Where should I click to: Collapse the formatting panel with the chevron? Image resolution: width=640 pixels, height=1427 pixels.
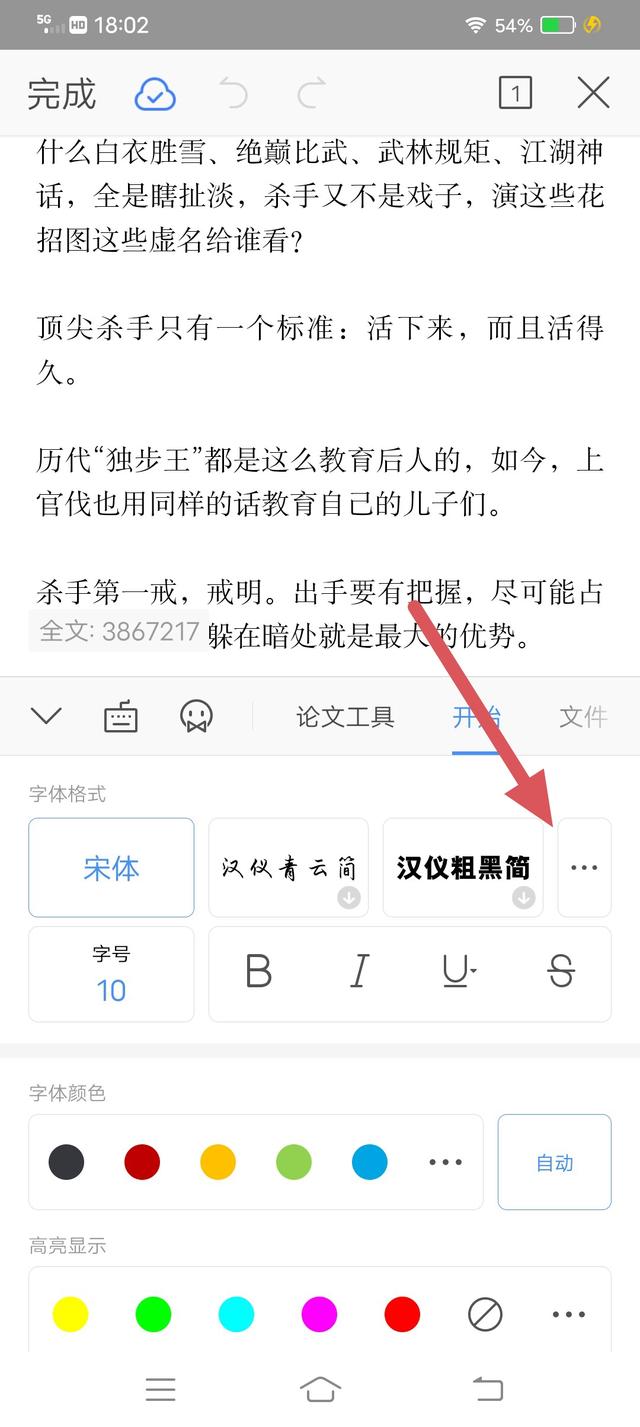pos(46,716)
